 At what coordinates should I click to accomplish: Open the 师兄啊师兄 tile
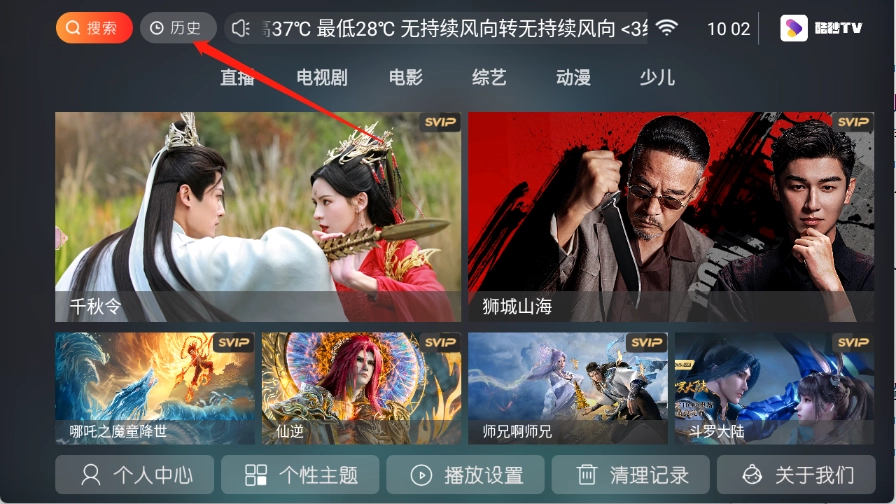(568, 388)
